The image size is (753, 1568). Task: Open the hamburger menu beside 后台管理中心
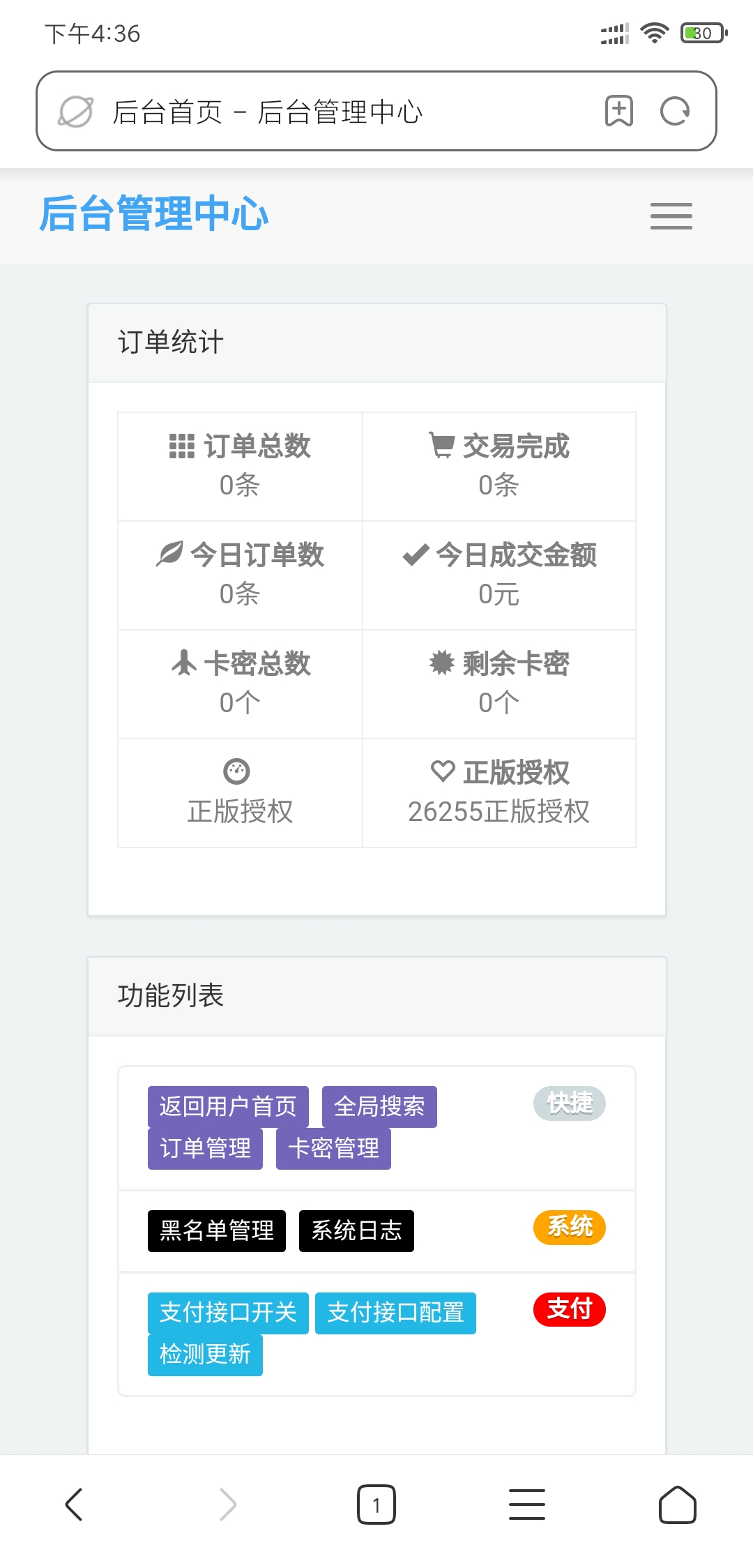[x=671, y=217]
